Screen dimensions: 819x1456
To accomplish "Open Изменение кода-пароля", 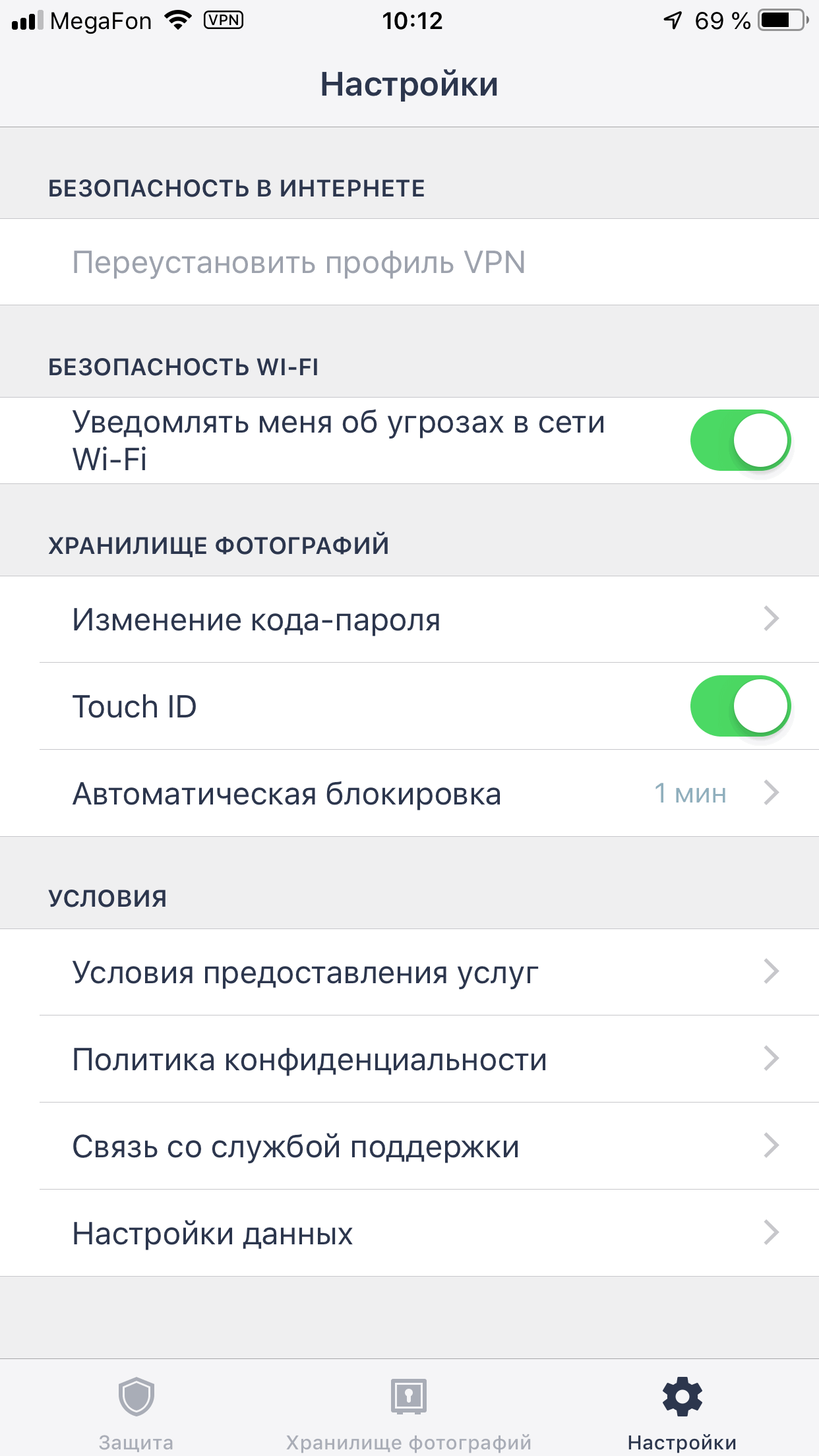I will (x=409, y=620).
